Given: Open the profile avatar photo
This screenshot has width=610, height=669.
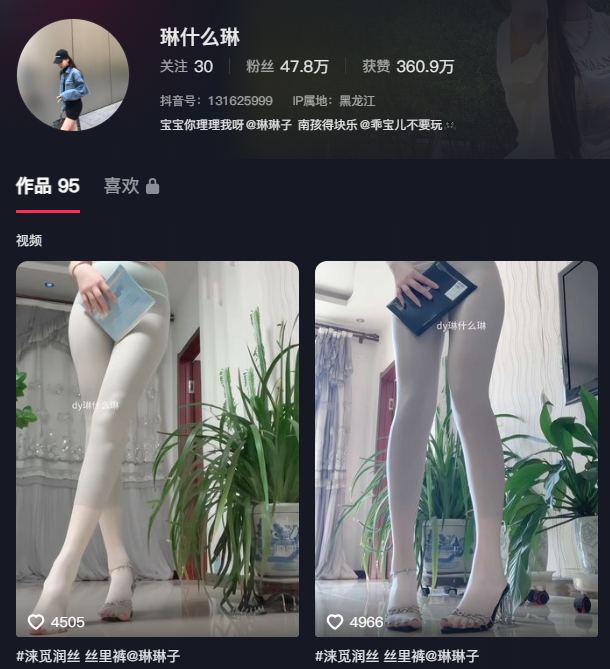Looking at the screenshot, I should click(x=72, y=75).
